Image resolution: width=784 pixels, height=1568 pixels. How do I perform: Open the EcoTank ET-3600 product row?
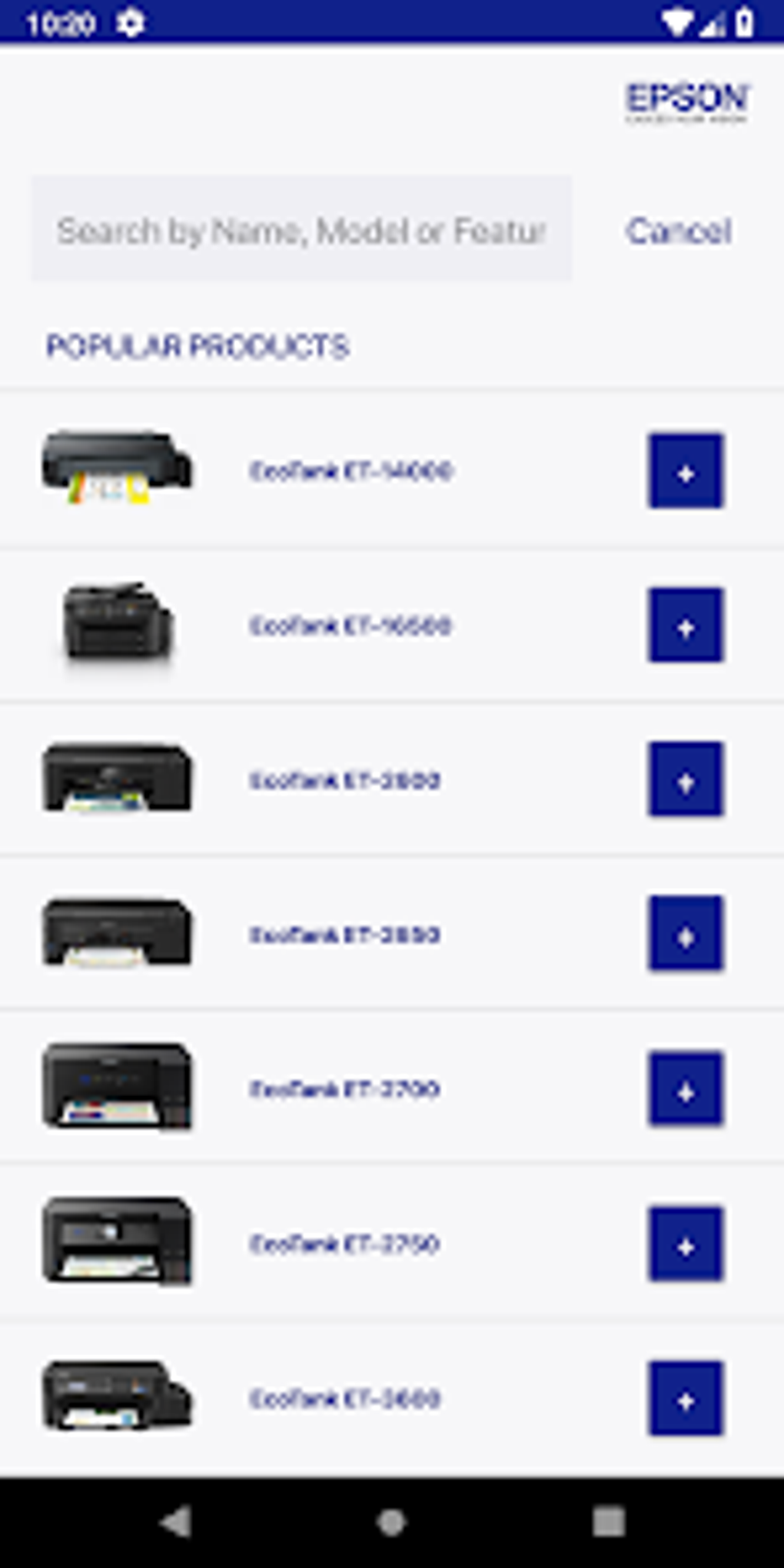click(x=344, y=1398)
